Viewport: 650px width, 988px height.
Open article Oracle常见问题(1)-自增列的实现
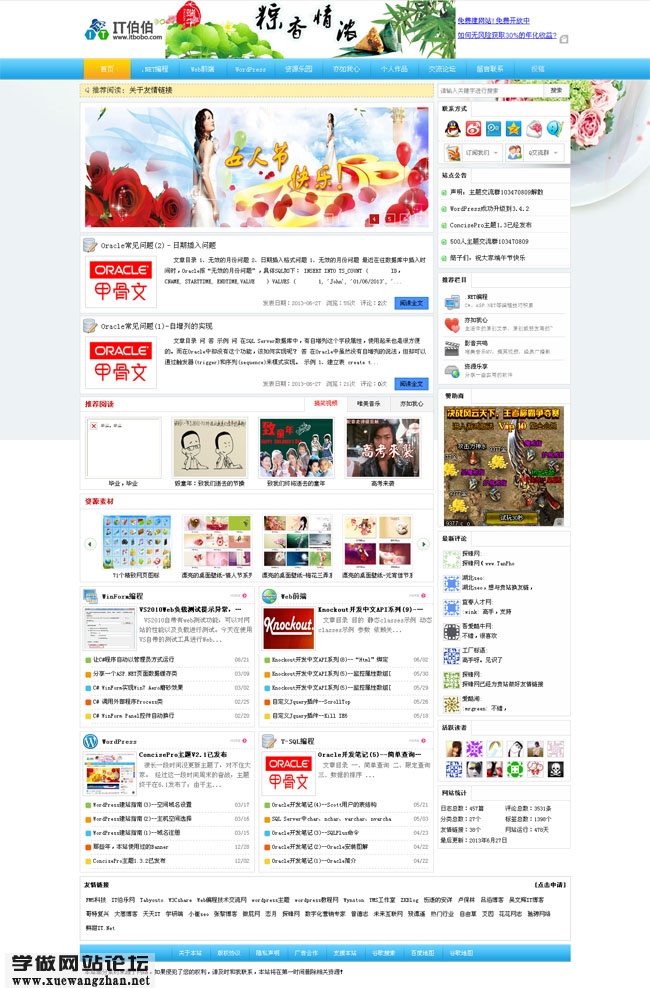pos(155,326)
